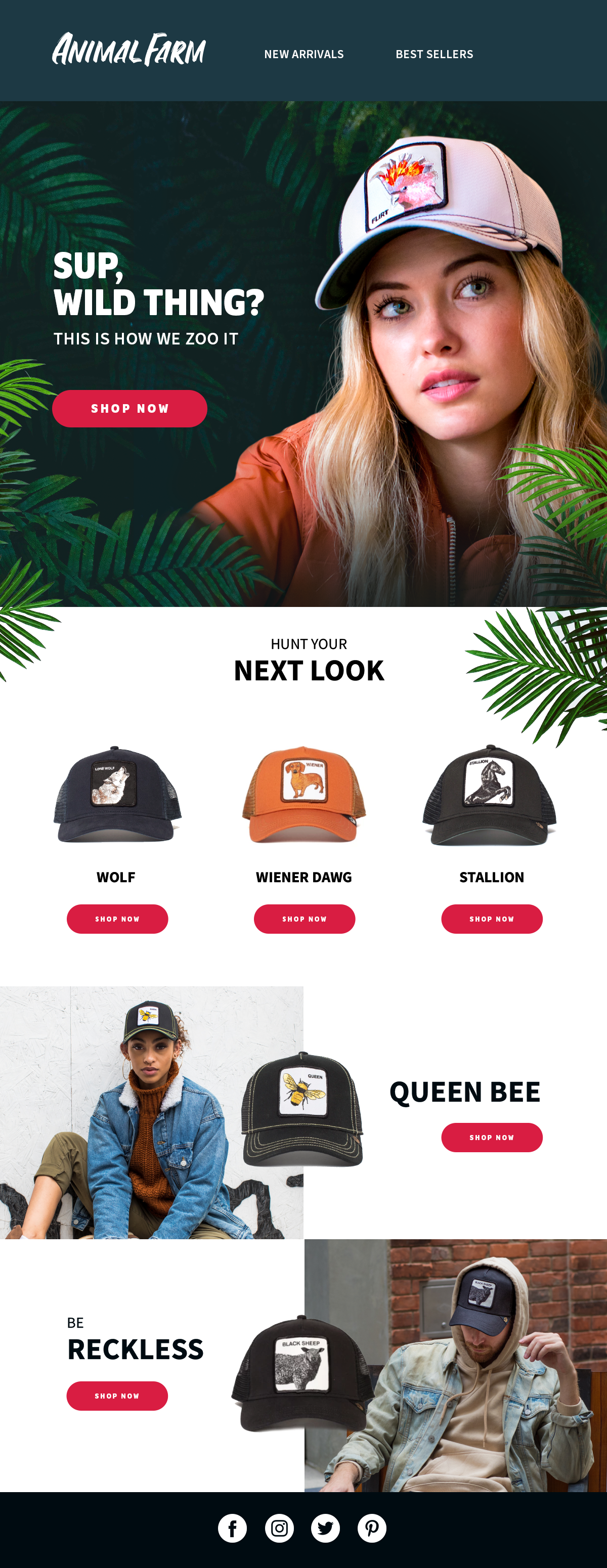Tap Shop Now in the Wild Thing banner

pyautogui.click(x=129, y=408)
